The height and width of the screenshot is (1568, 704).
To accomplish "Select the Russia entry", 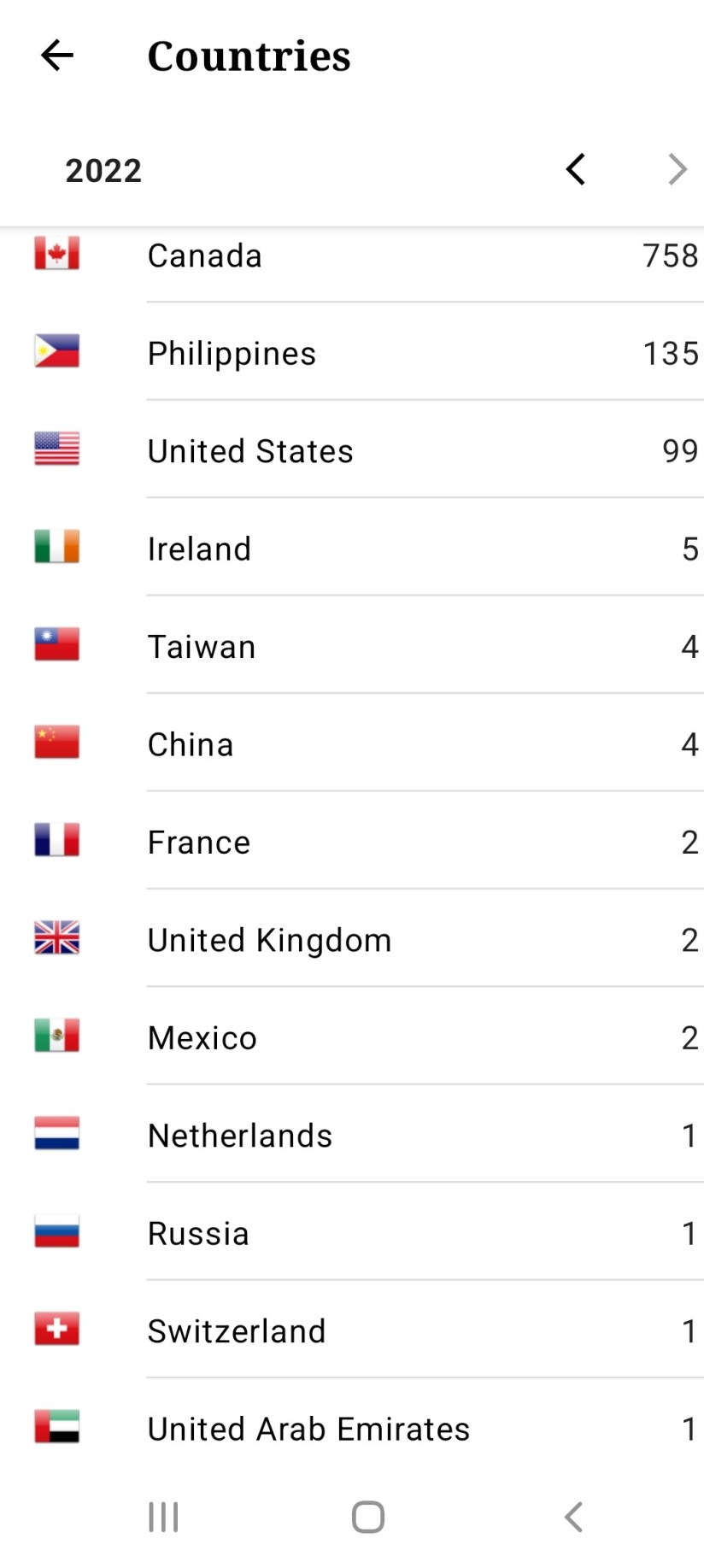I will click(x=352, y=1233).
